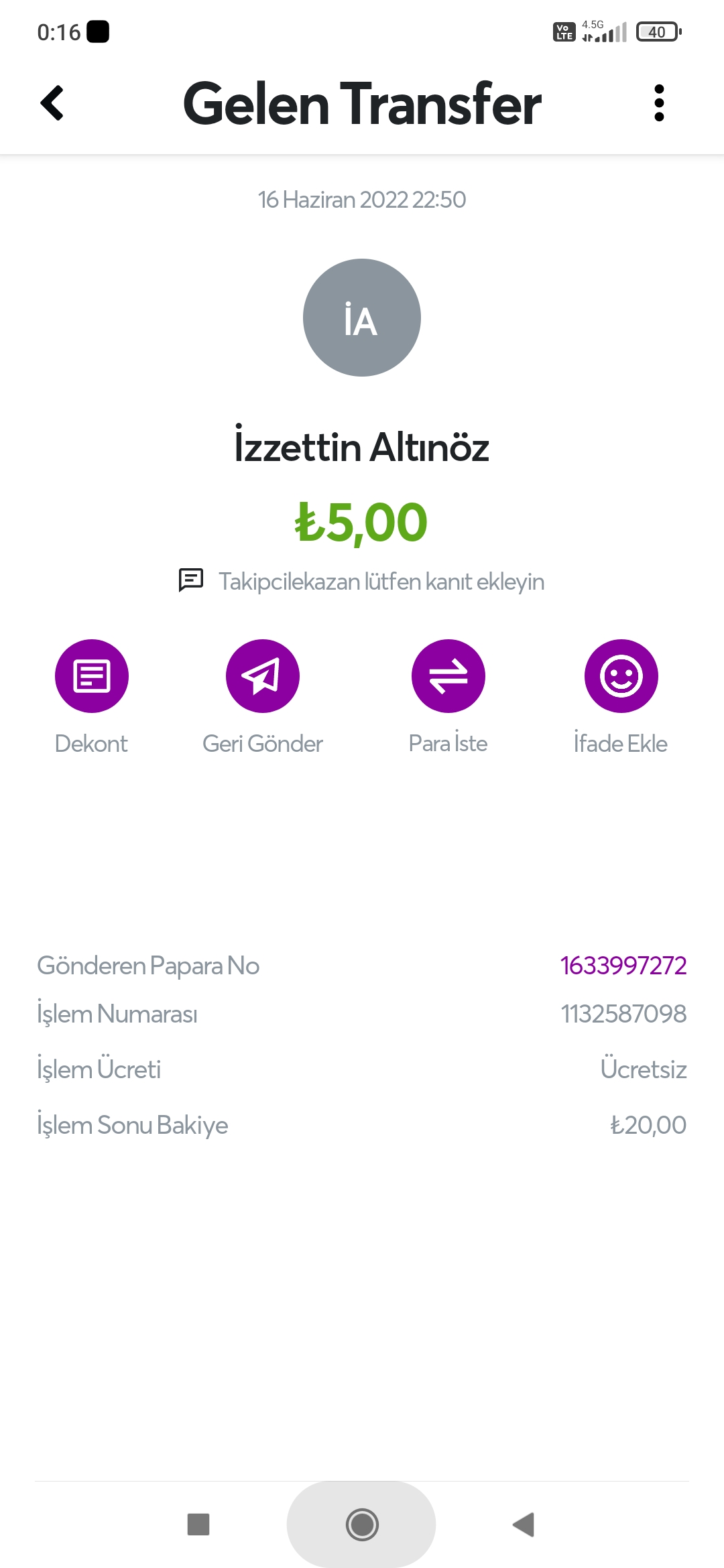Open the system recent apps view
The image size is (724, 1568).
pyautogui.click(x=198, y=1524)
